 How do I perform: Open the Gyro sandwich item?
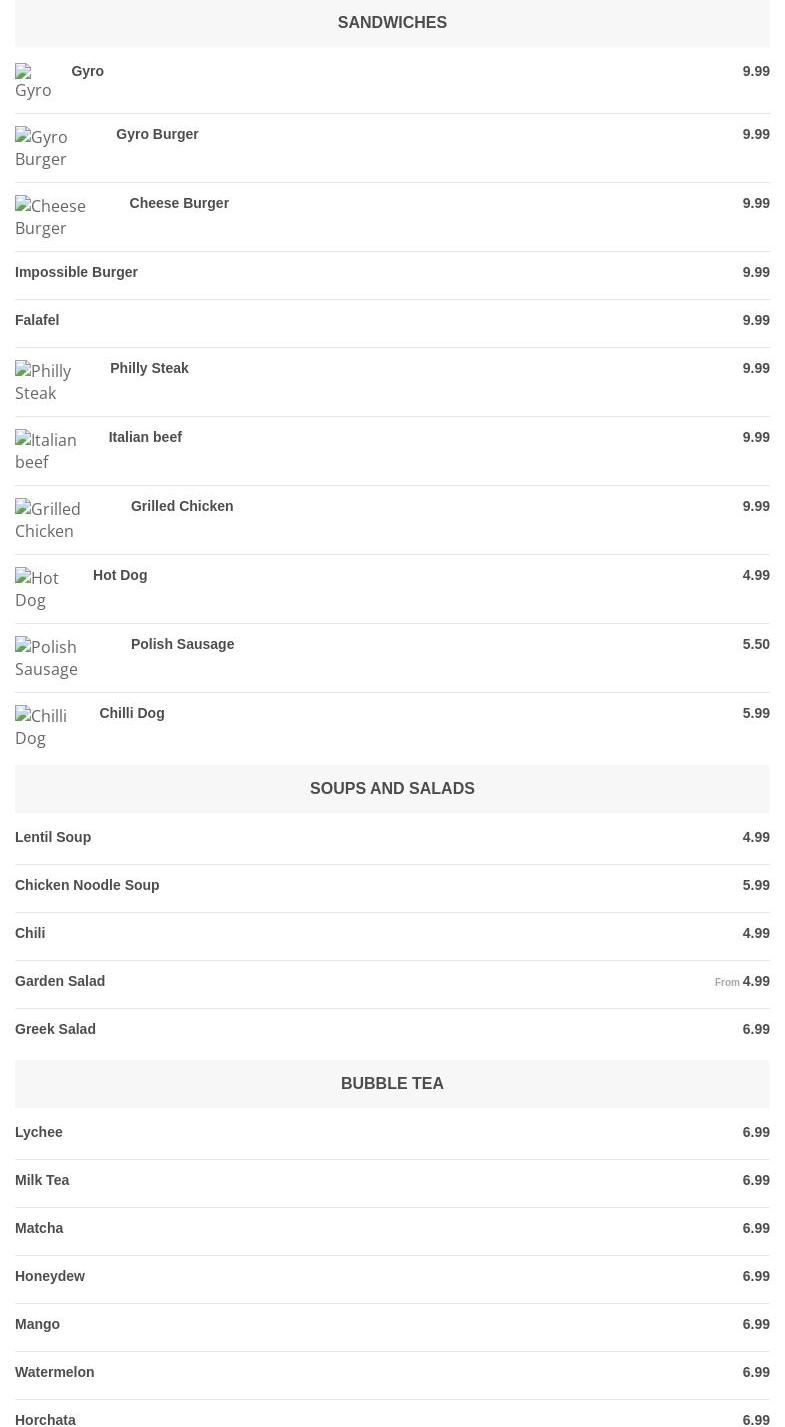pos(88,71)
